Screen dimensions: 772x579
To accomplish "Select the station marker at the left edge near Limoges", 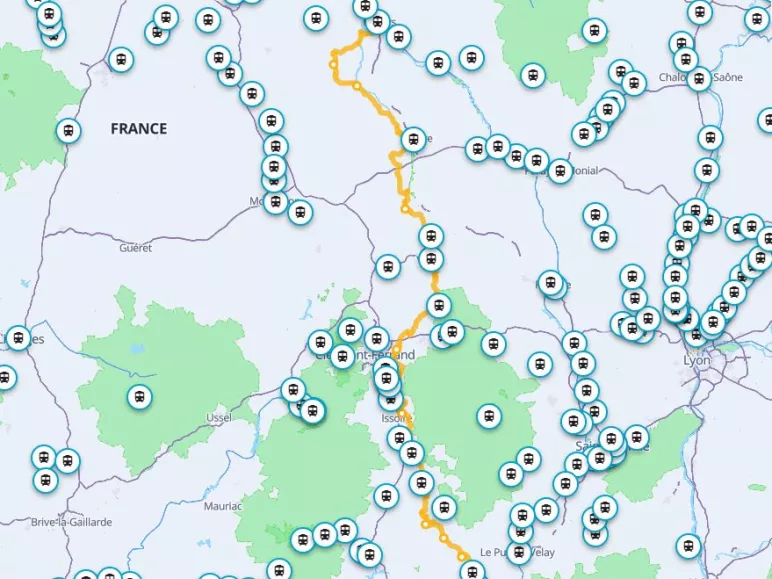I will tap(19, 338).
